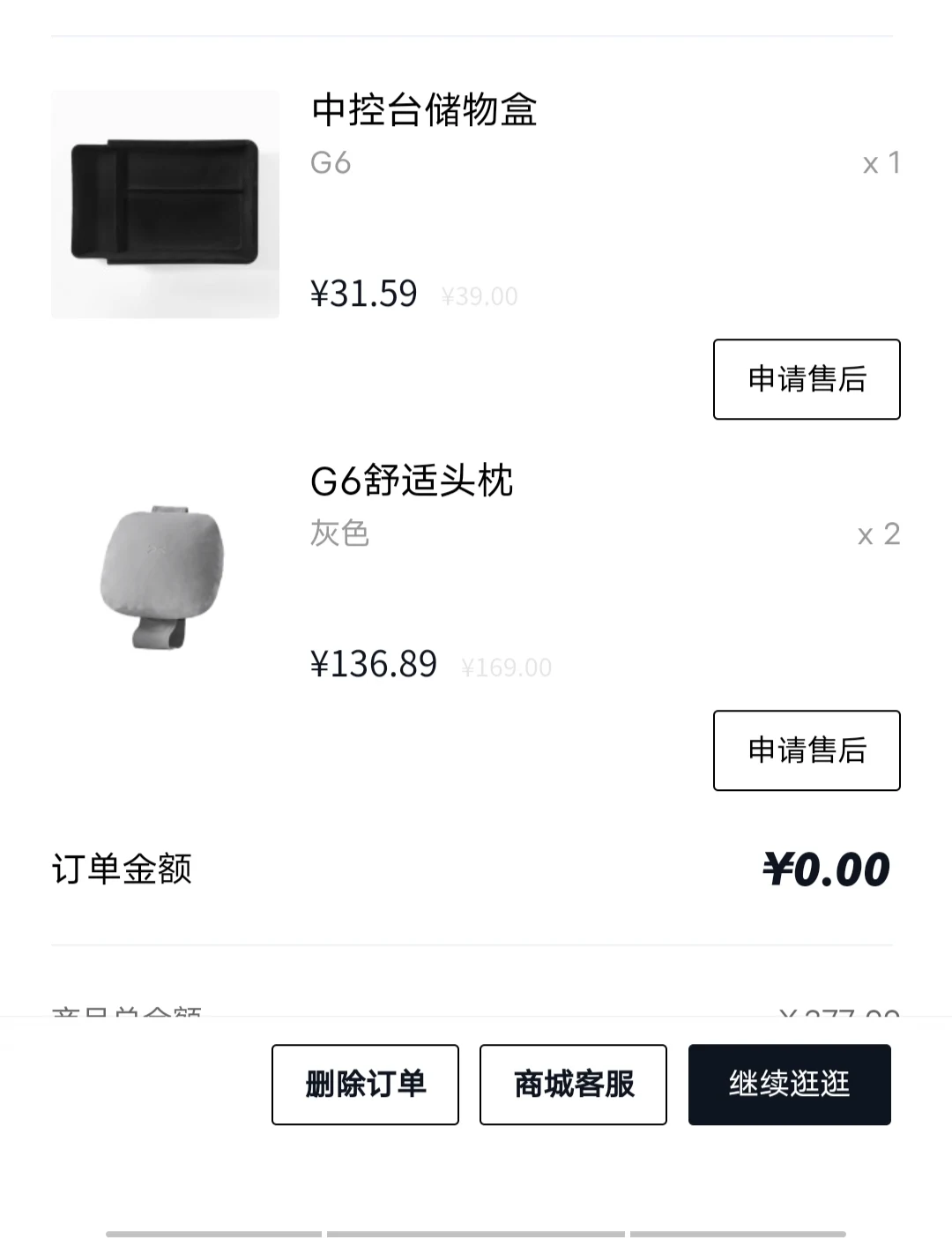Viewport: 952px width, 1238px height.
Task: Open the 中控台储物盒 product image
Action: tap(165, 204)
